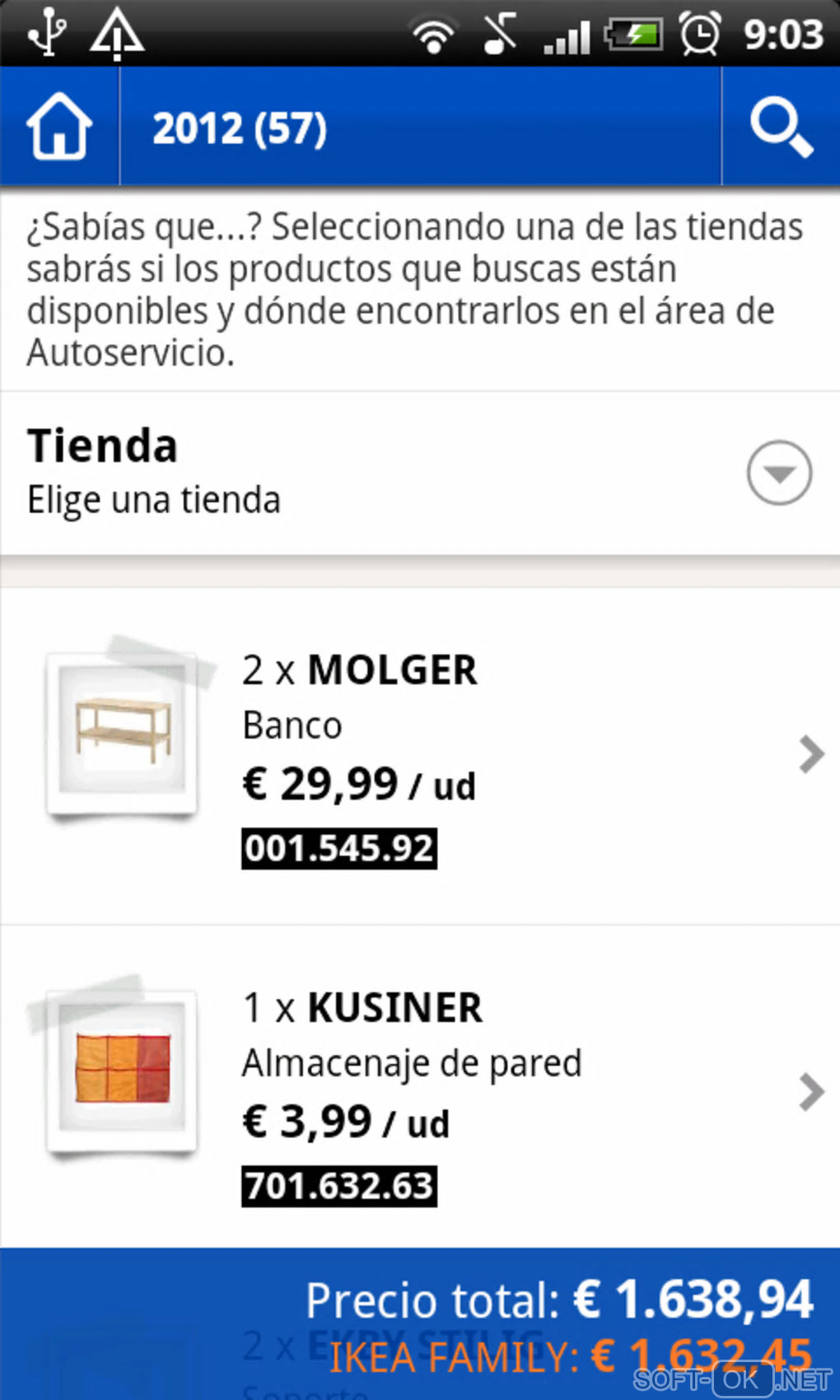Expand the Tienda store dropdown
The image size is (840, 1400).
pyautogui.click(x=778, y=473)
